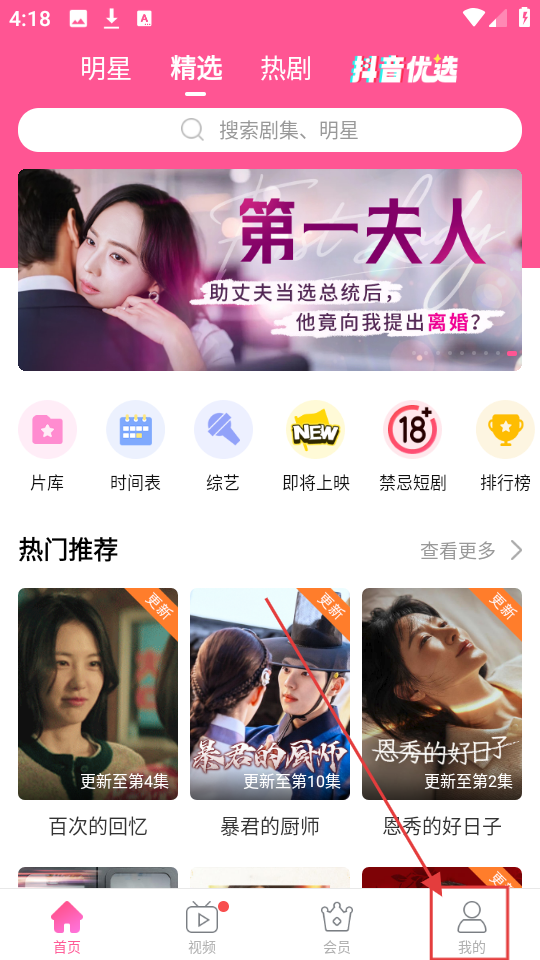The height and width of the screenshot is (960, 540).
Task: Tap the 搜索剧集、明星 search box
Action: tap(270, 130)
